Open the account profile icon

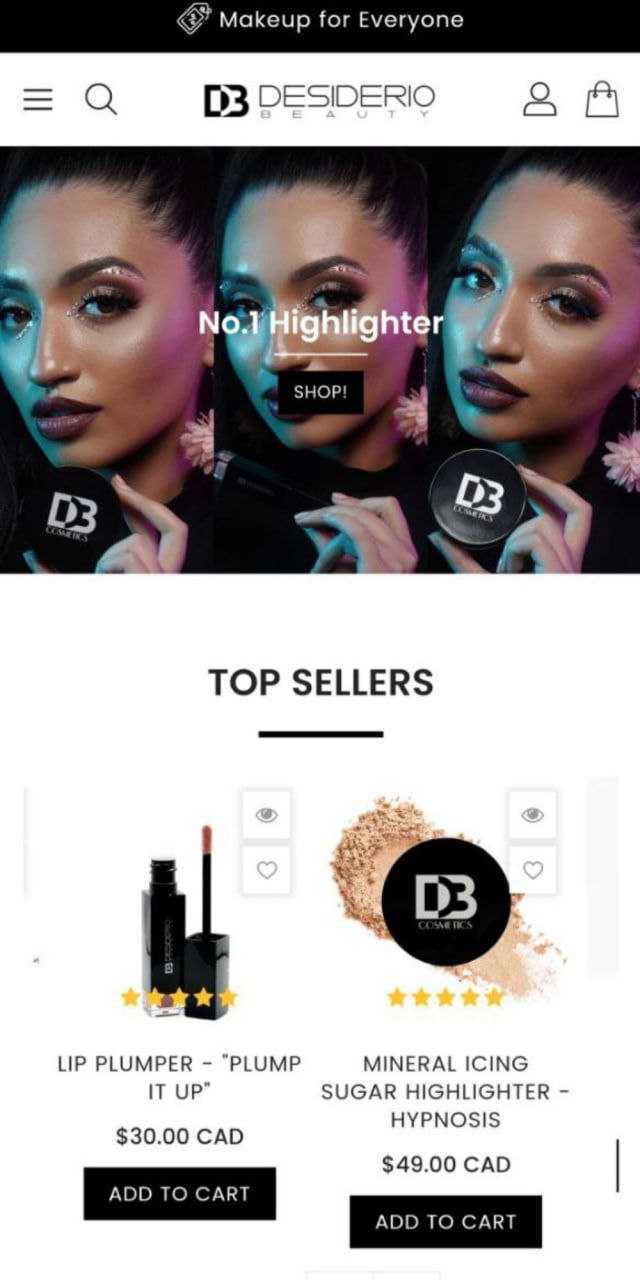click(x=540, y=99)
